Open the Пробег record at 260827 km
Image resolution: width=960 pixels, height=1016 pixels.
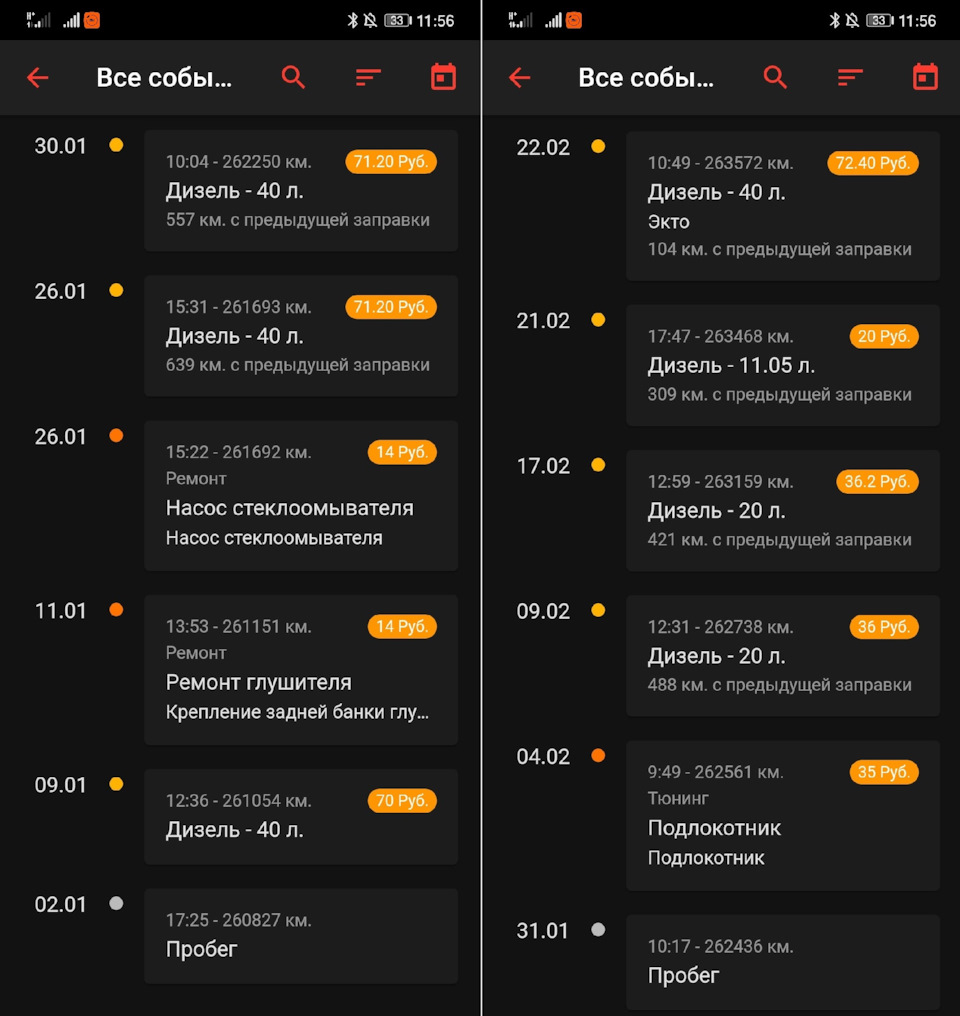click(300, 935)
